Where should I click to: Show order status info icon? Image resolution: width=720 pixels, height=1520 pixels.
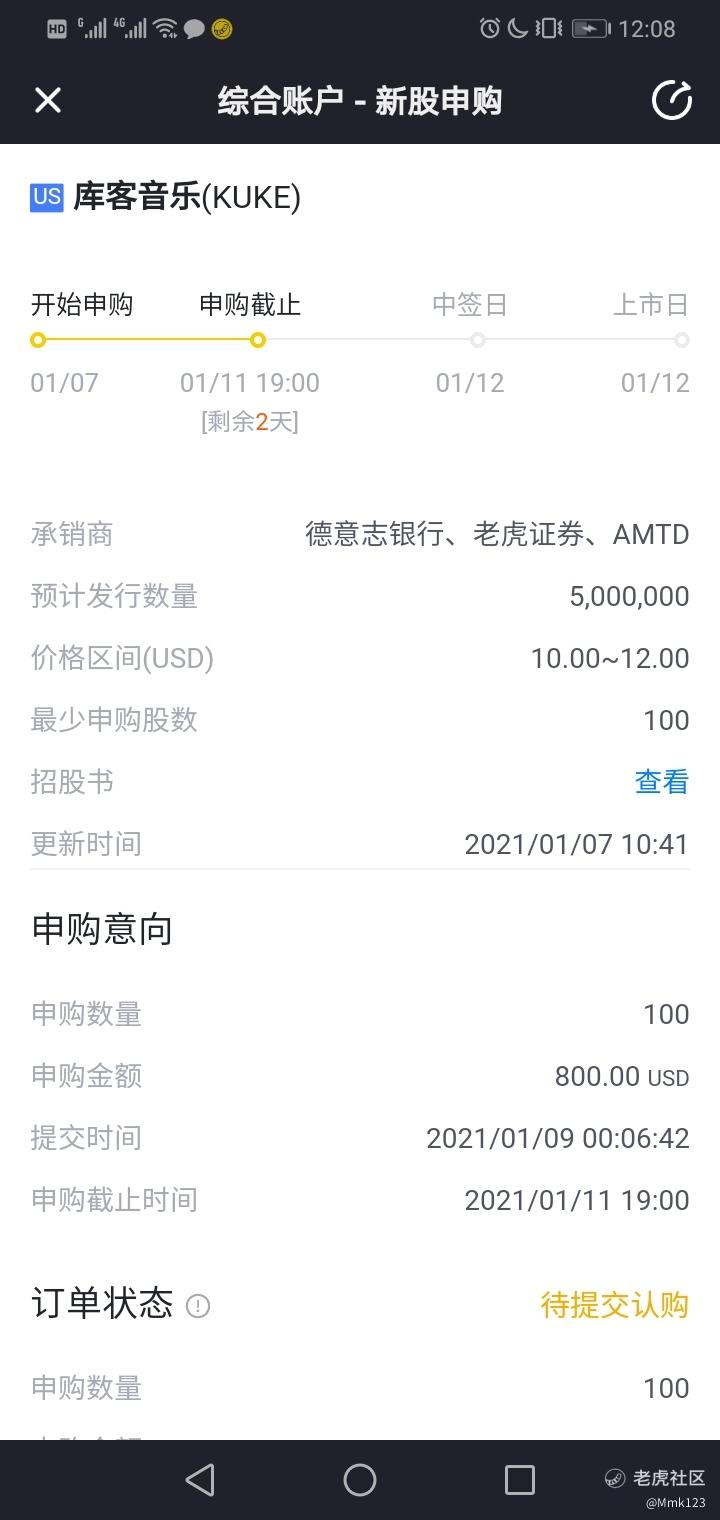199,1306
